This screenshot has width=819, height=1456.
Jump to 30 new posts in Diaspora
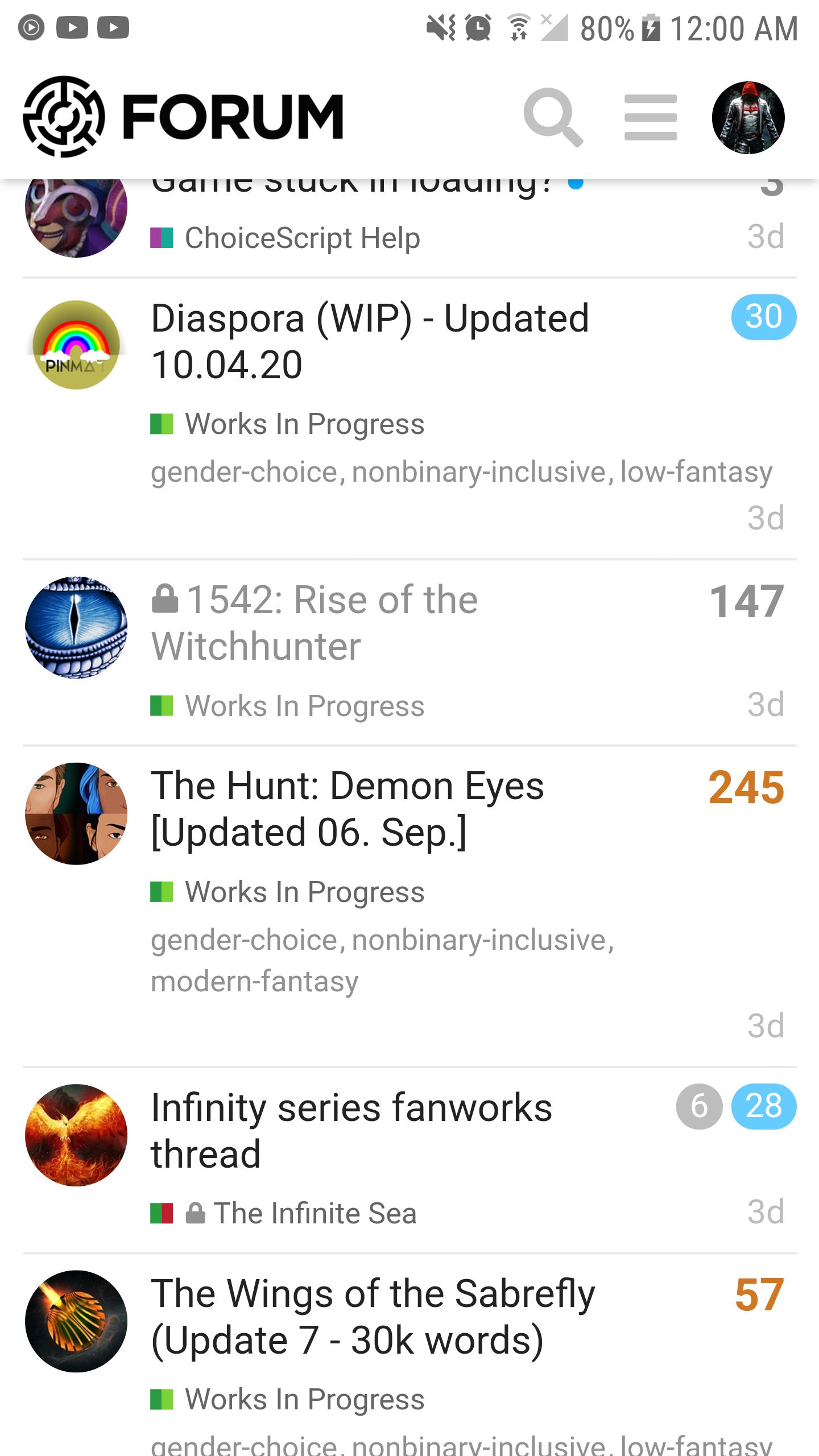[763, 317]
